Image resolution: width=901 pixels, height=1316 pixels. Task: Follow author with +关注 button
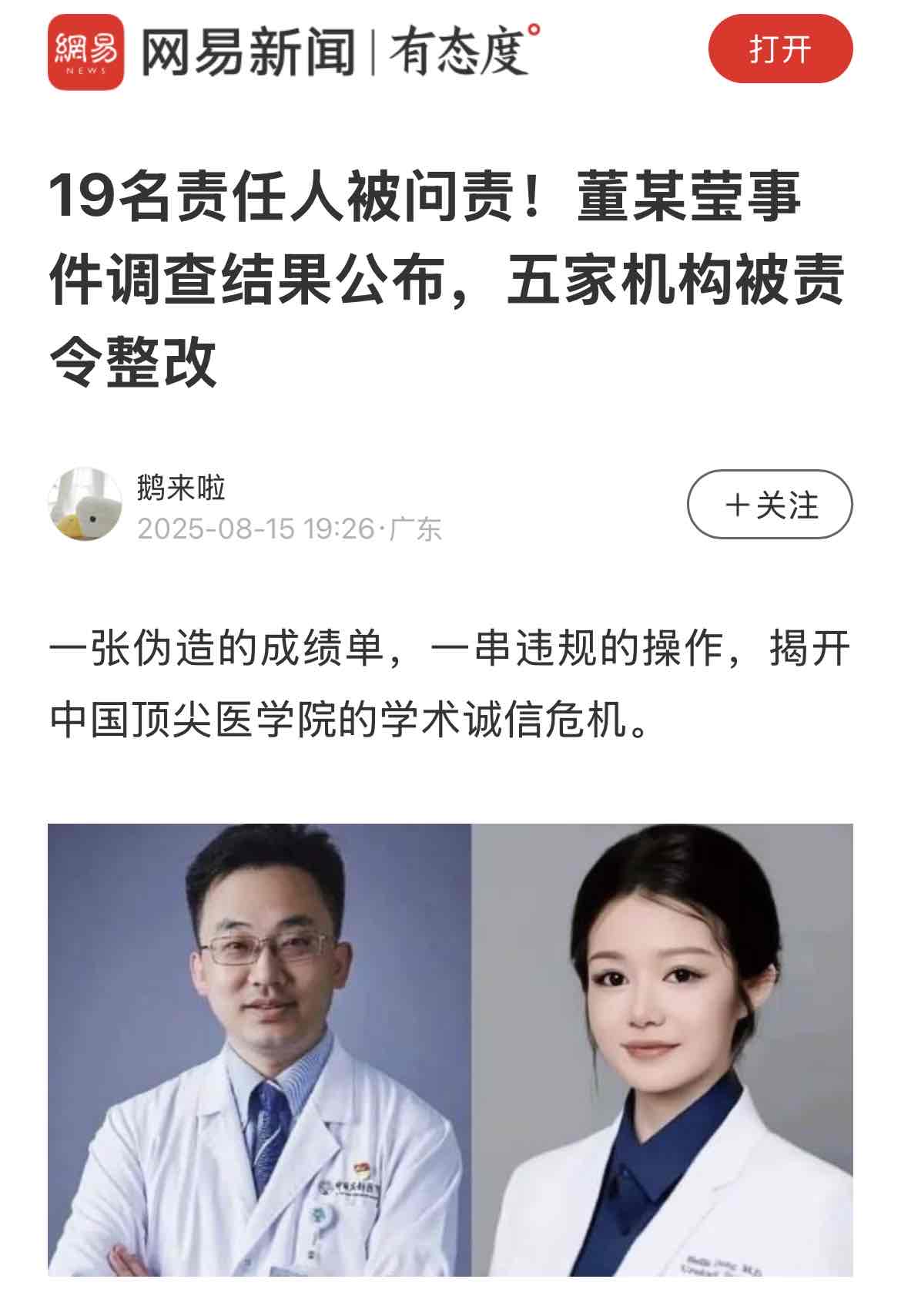pyautogui.click(x=769, y=505)
